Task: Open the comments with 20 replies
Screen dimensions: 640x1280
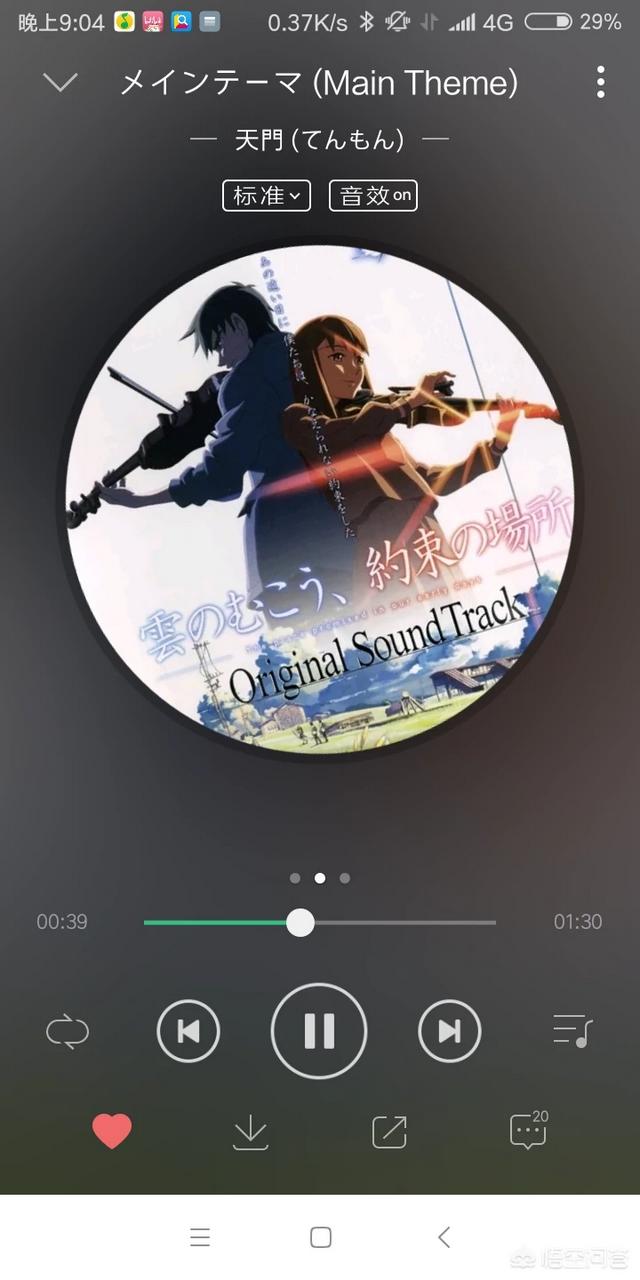Action: click(529, 1130)
